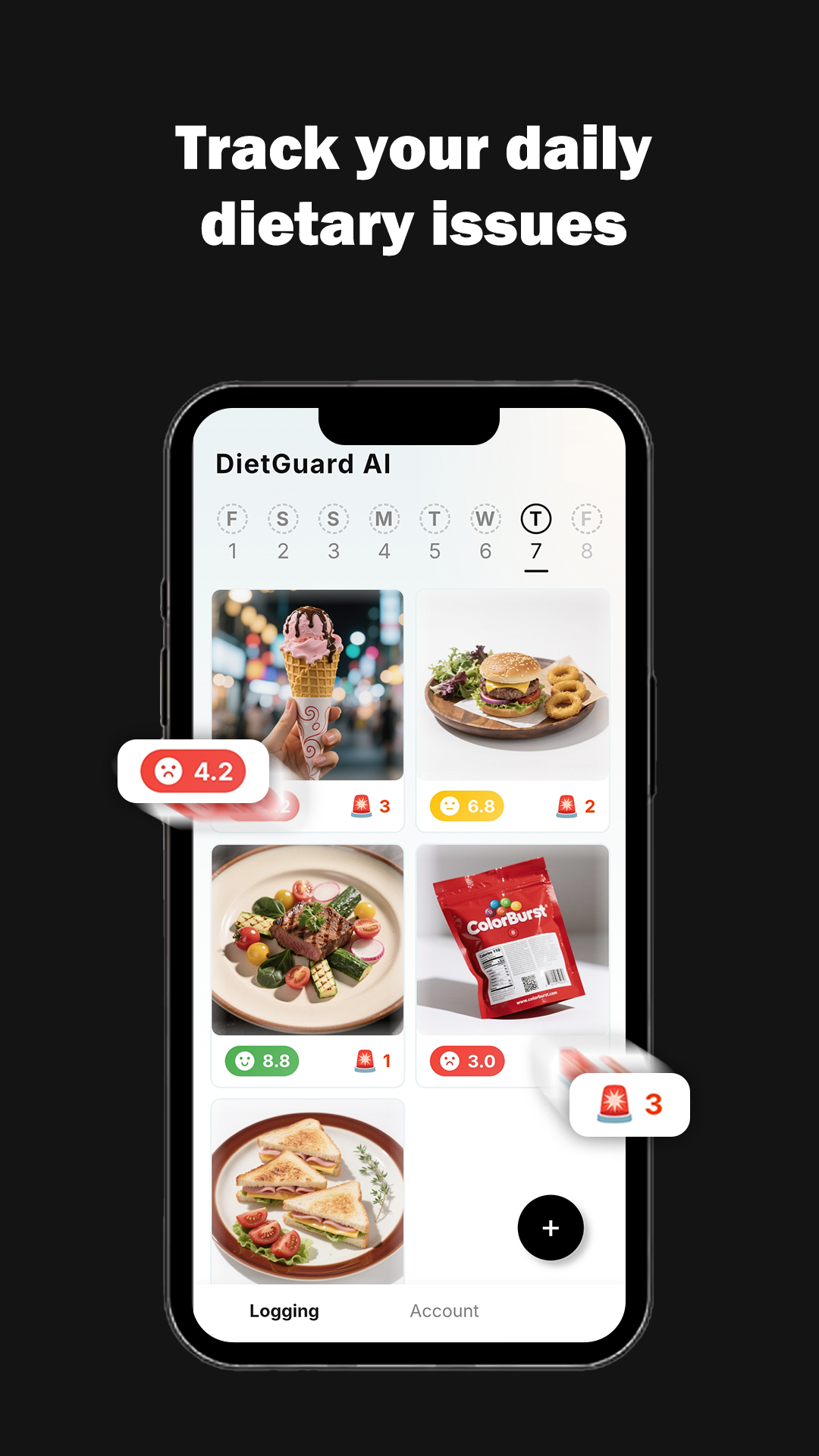Select Wednesday the 6th date circle

485,531
